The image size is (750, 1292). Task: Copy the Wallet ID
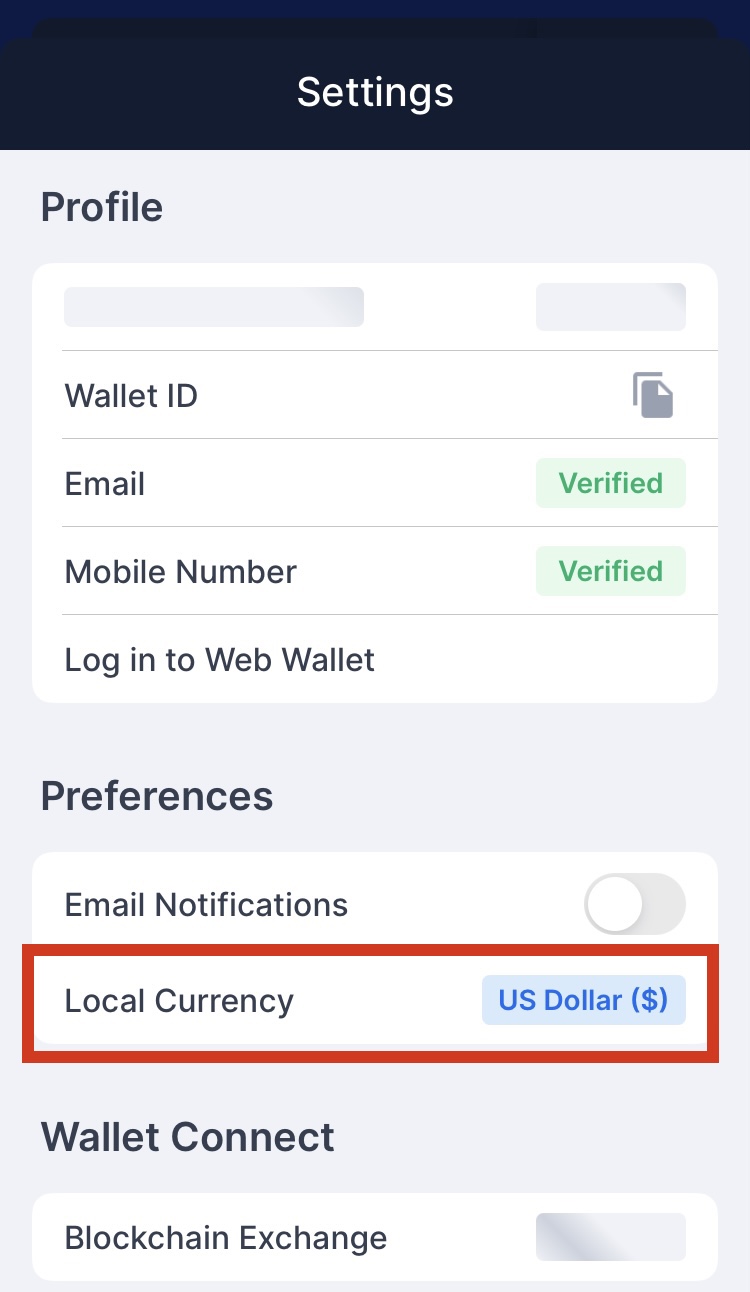(653, 395)
